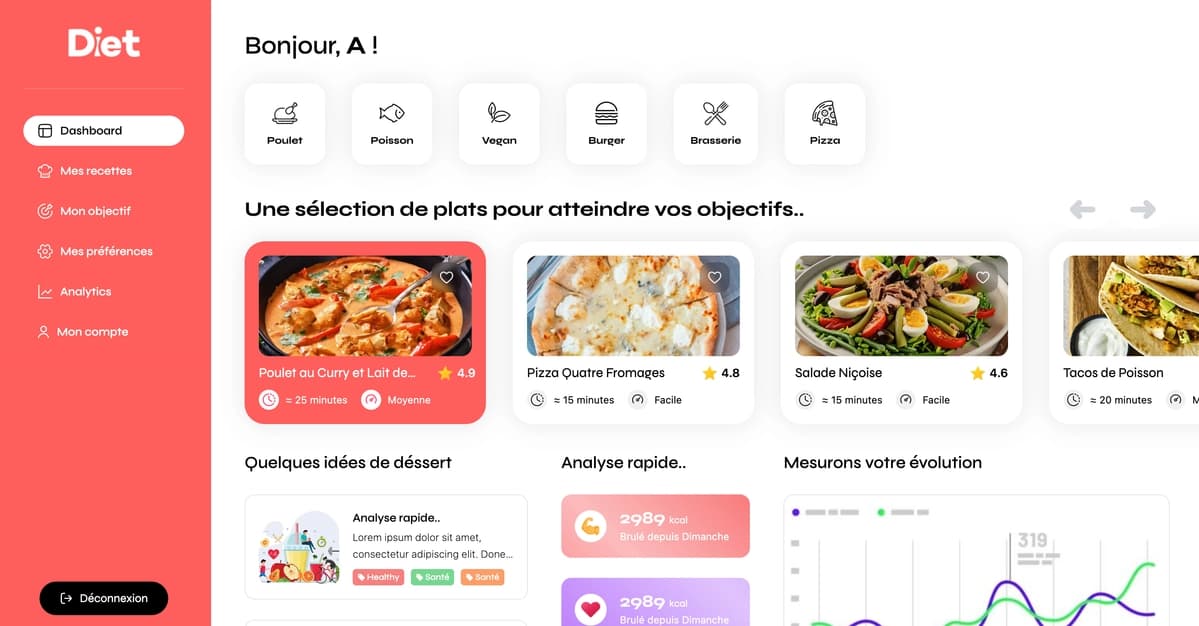
Task: Like the Poulet au Curry dish
Action: coord(447,277)
